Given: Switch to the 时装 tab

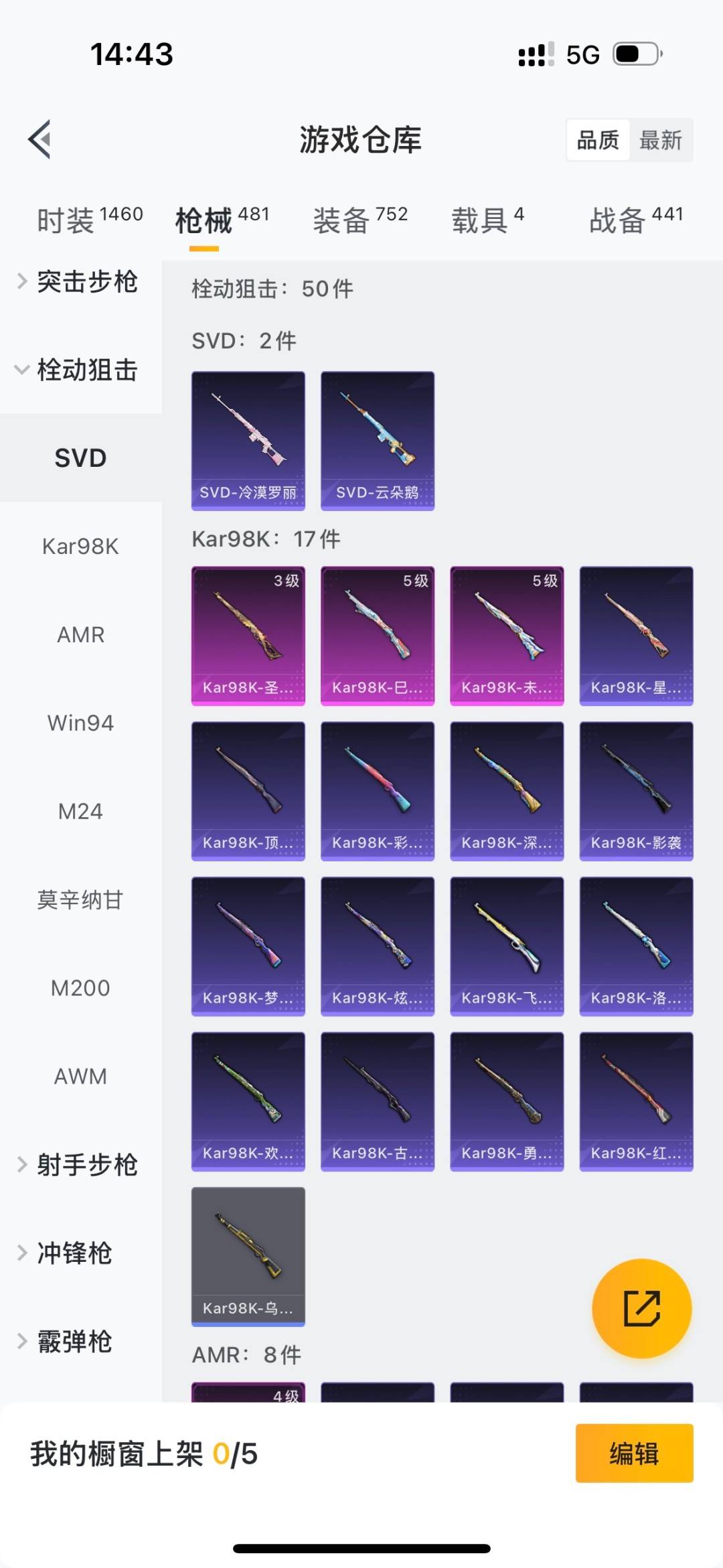Looking at the screenshot, I should click(x=90, y=220).
